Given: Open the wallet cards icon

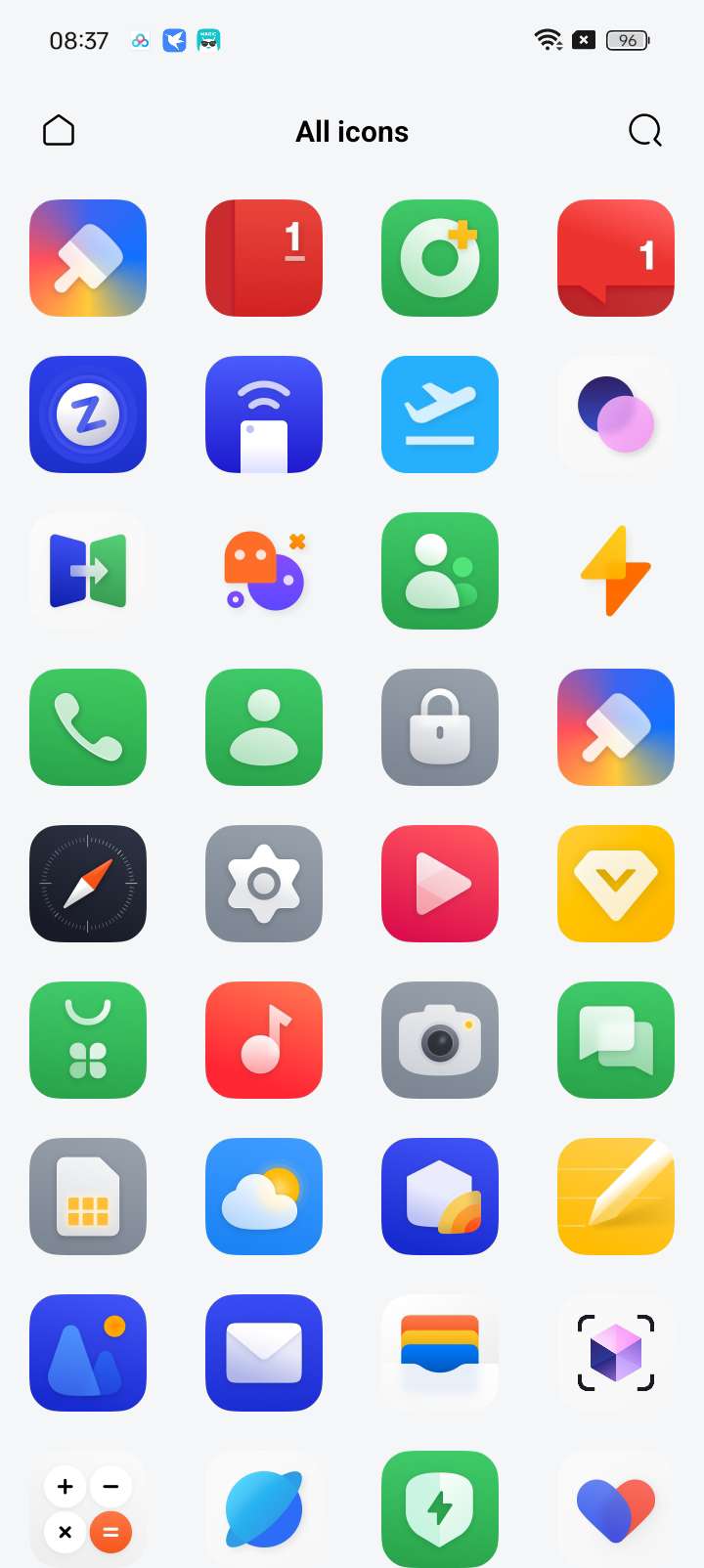Looking at the screenshot, I should pyautogui.click(x=440, y=1353).
